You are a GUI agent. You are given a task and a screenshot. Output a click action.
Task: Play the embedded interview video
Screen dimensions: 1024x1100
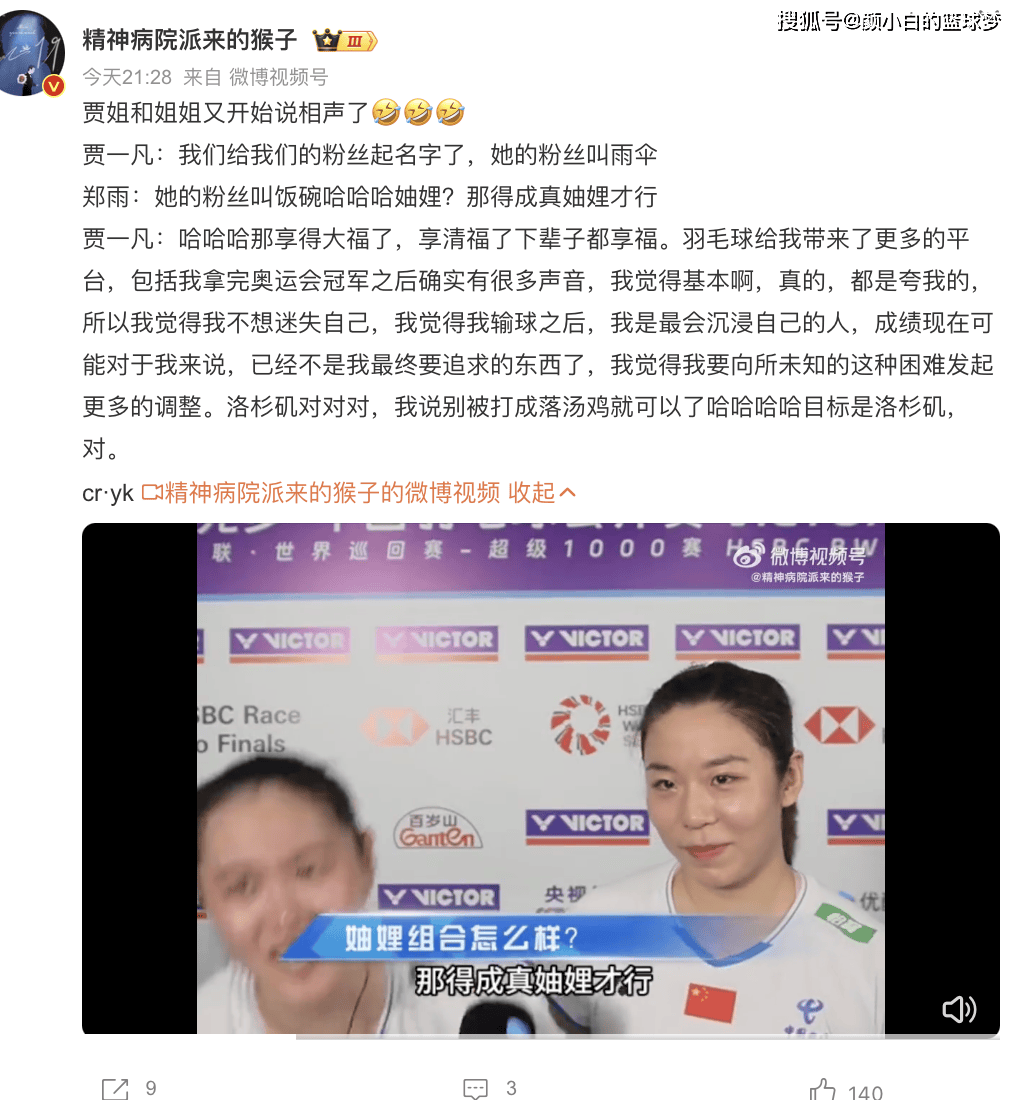(x=540, y=778)
